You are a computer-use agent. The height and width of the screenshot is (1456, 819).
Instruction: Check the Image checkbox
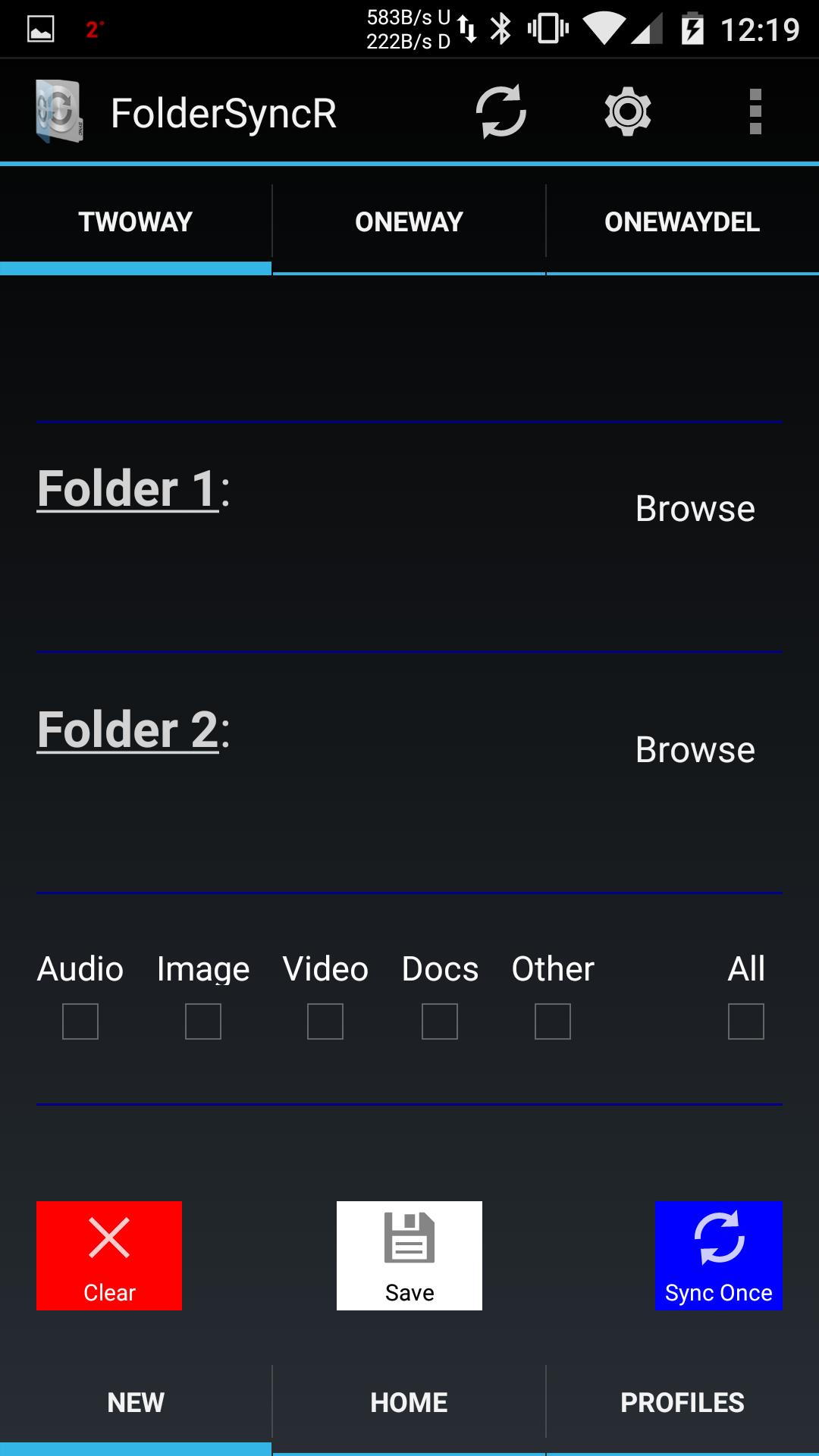(x=202, y=1021)
